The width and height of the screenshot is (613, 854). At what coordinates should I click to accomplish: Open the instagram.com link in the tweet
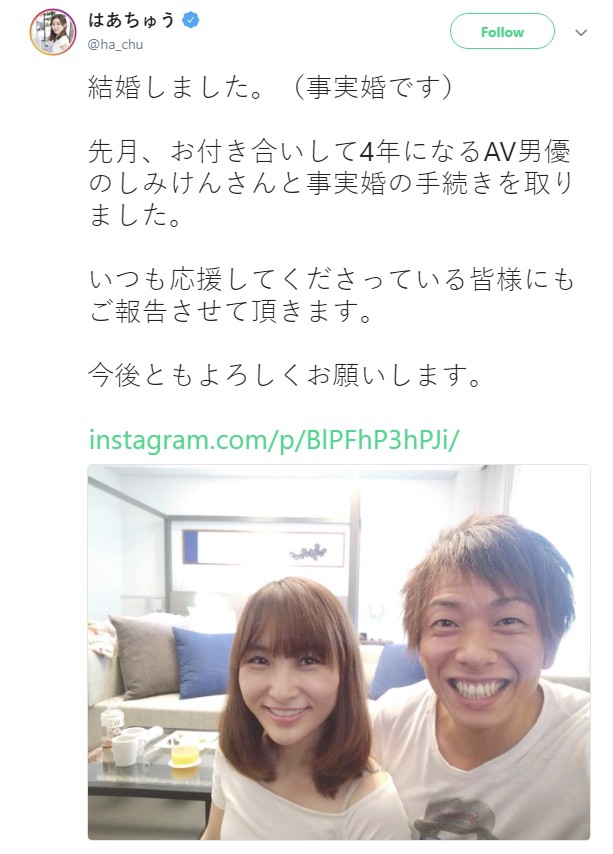(x=275, y=440)
